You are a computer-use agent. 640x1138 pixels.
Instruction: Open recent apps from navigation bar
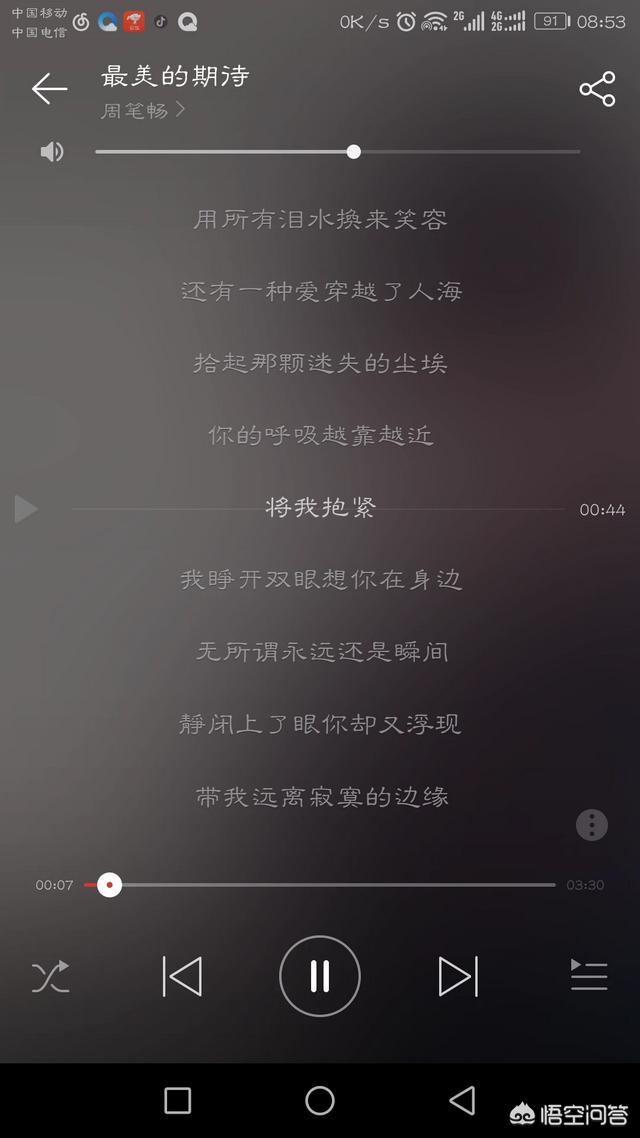point(178,1100)
